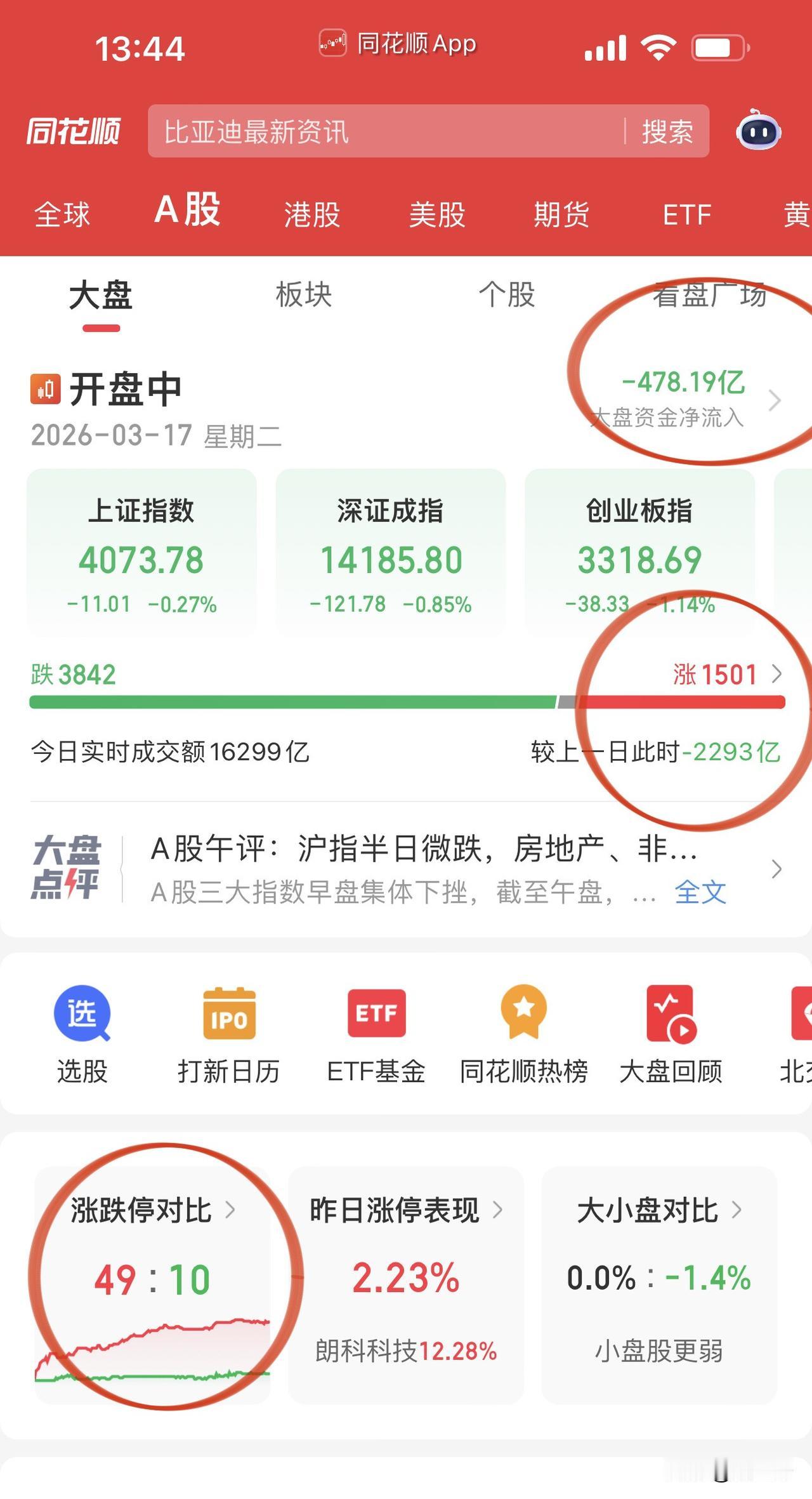Screen dimensions: 812x1499
Task: Expand the 涨1501 advancing stocks list
Action: tap(717, 675)
